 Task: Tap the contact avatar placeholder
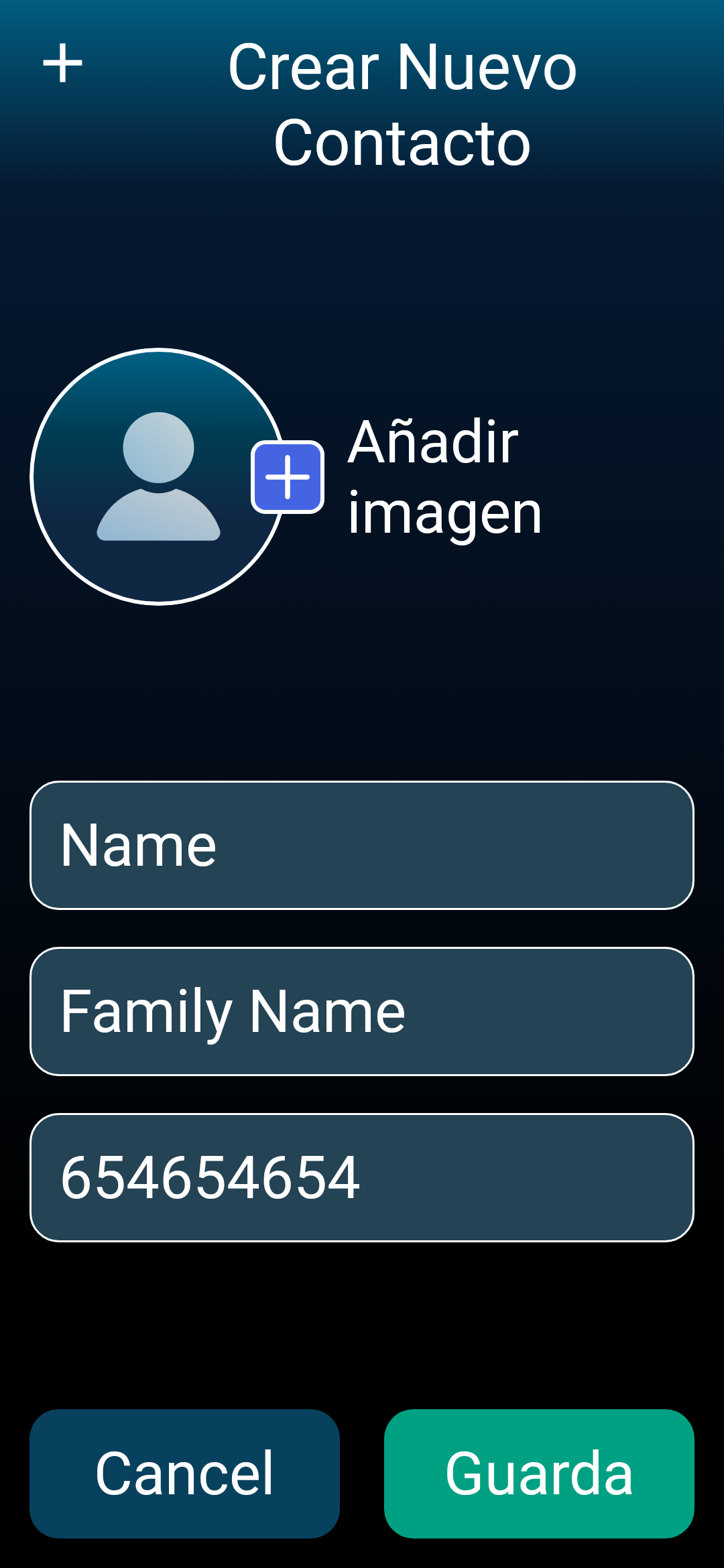click(158, 476)
